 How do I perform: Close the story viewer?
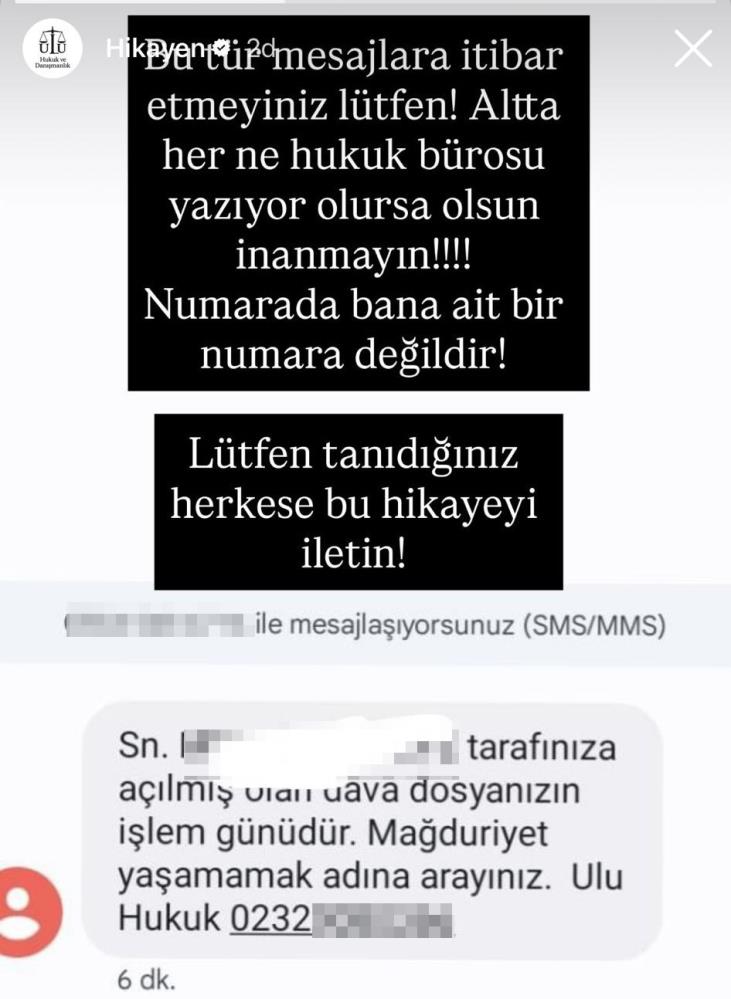pos(692,48)
